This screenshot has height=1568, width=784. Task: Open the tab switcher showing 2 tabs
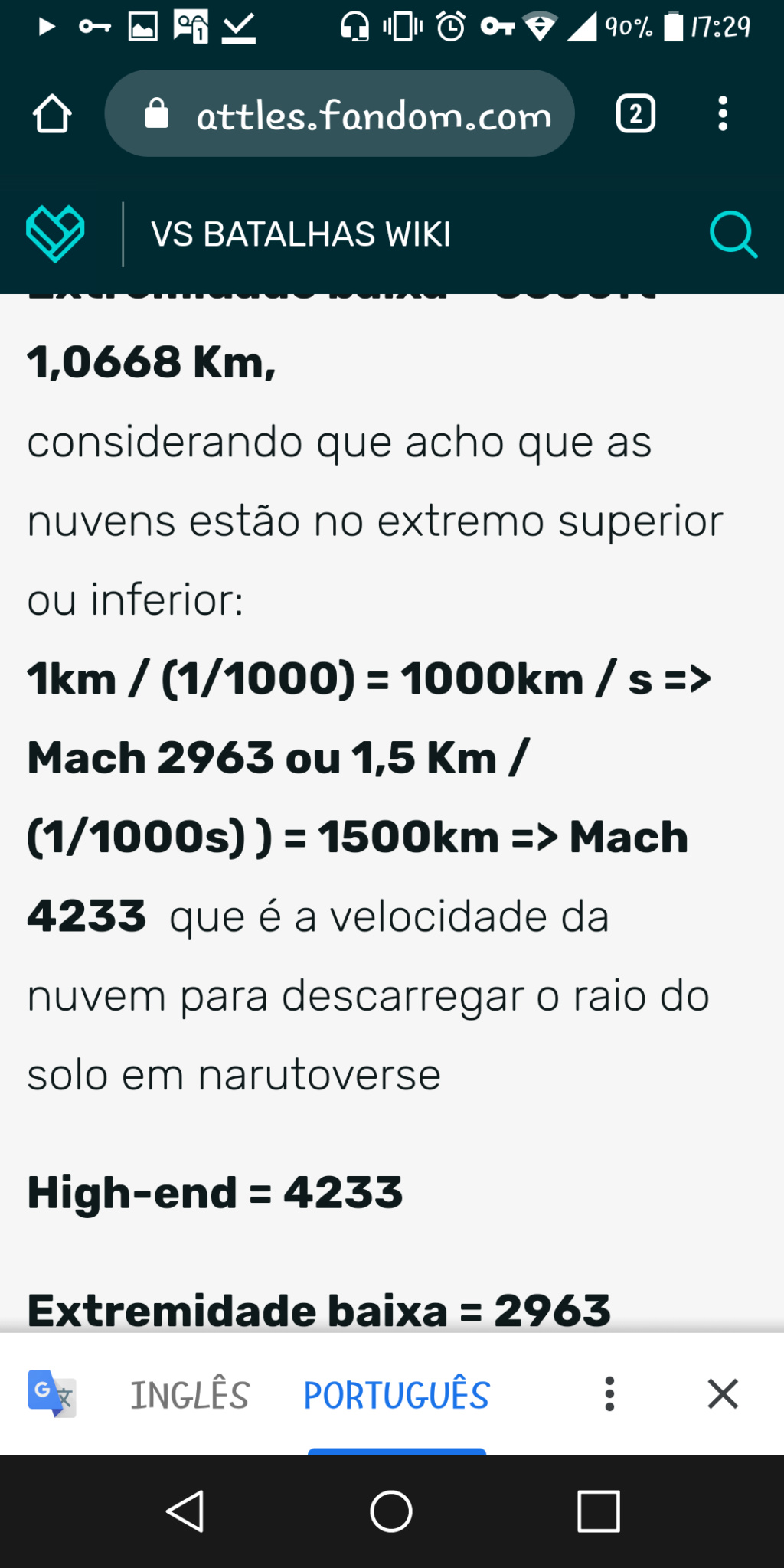click(x=635, y=114)
